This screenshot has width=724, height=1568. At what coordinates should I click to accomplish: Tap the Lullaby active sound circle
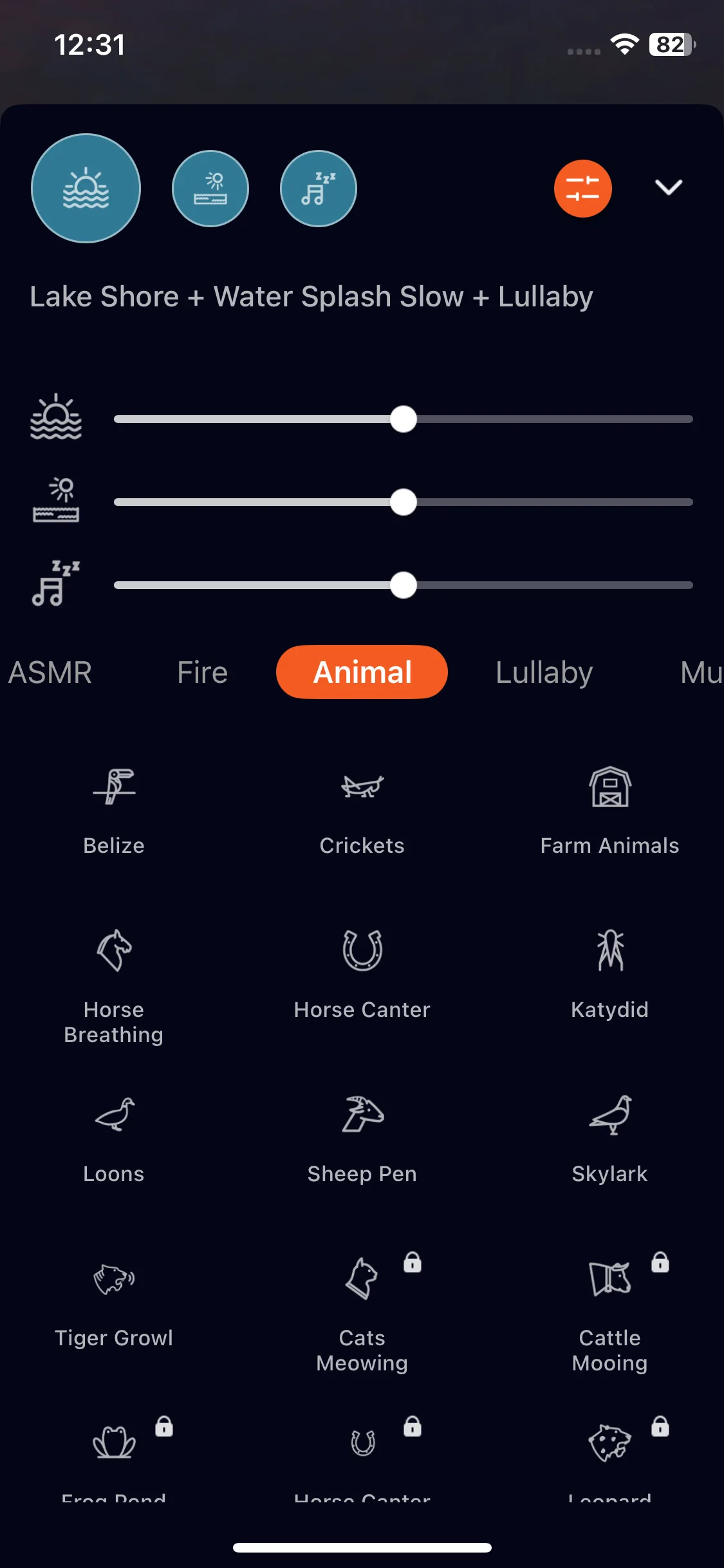318,188
